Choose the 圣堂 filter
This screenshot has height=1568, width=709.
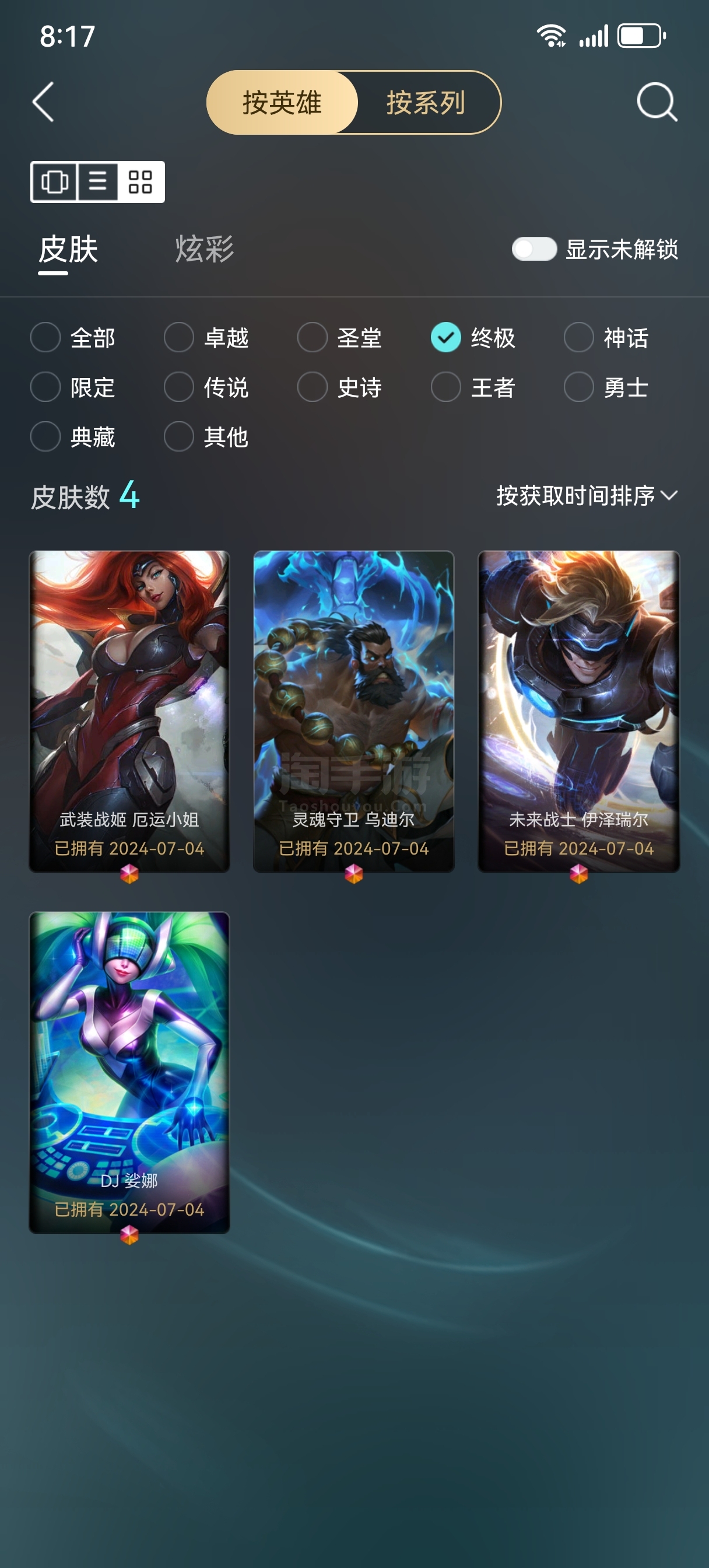pos(339,337)
